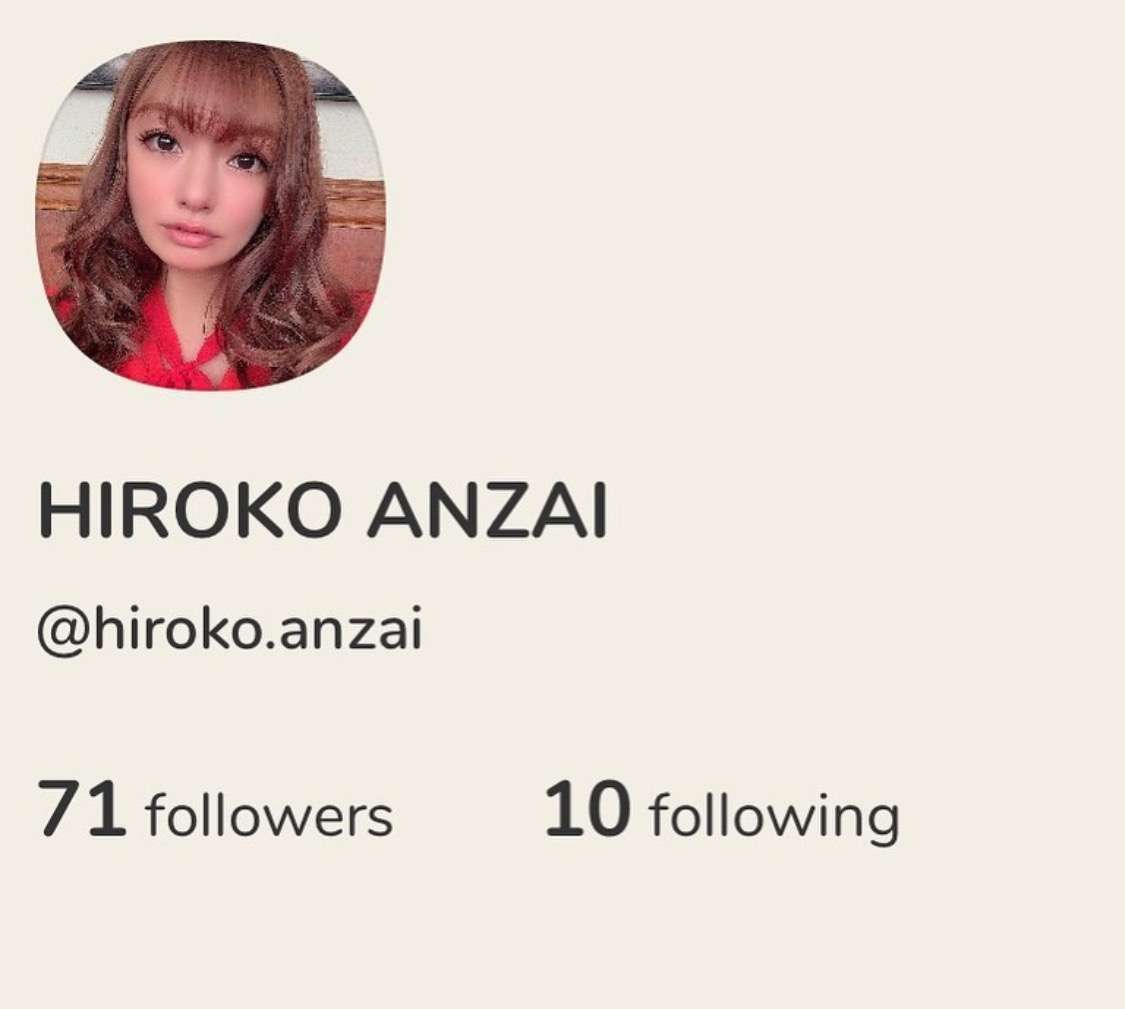Open Hiroko Anzai's profile photo
Screen dimensions: 1125x1009
pos(210,215)
